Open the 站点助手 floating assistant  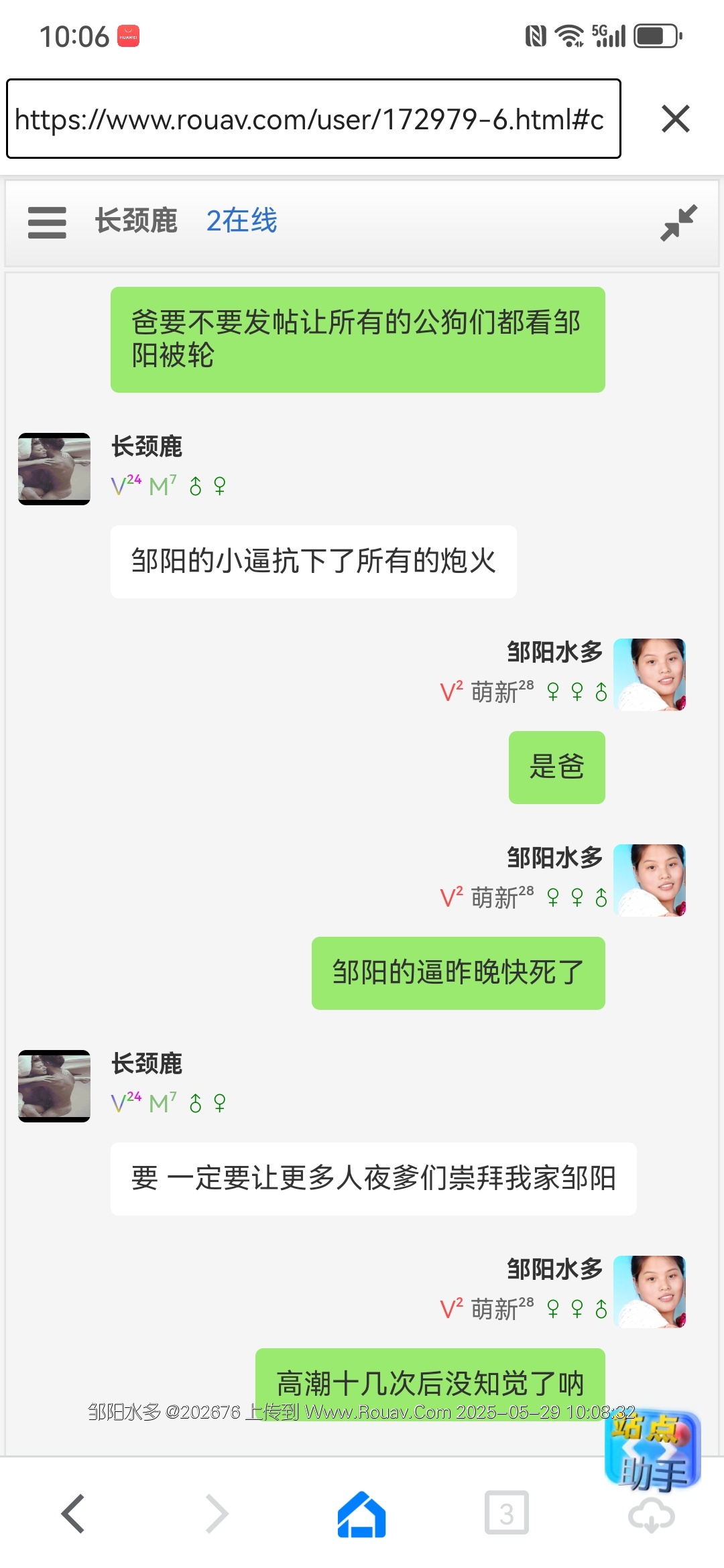[652, 1451]
